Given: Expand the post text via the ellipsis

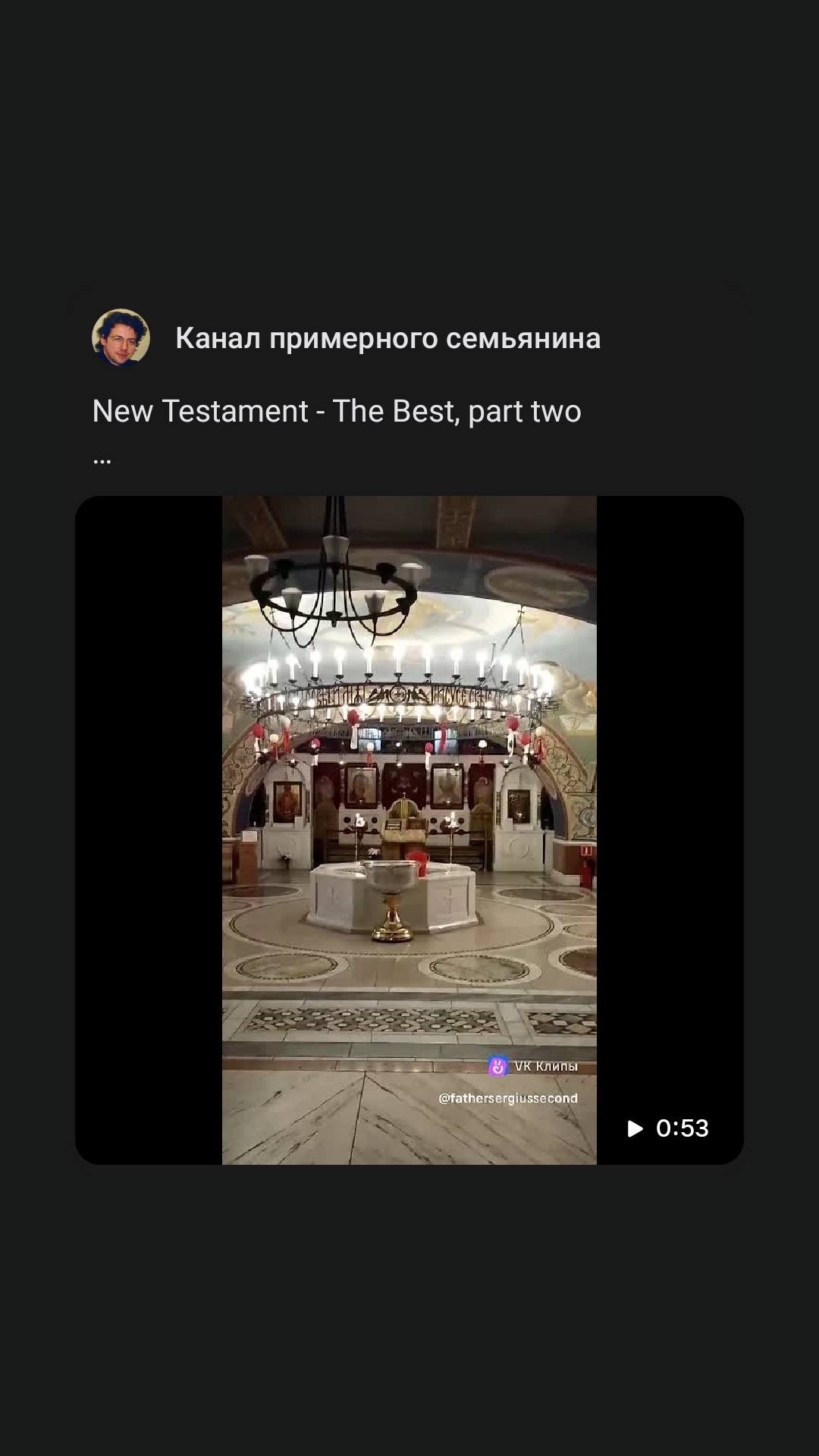Looking at the screenshot, I should point(102,460).
